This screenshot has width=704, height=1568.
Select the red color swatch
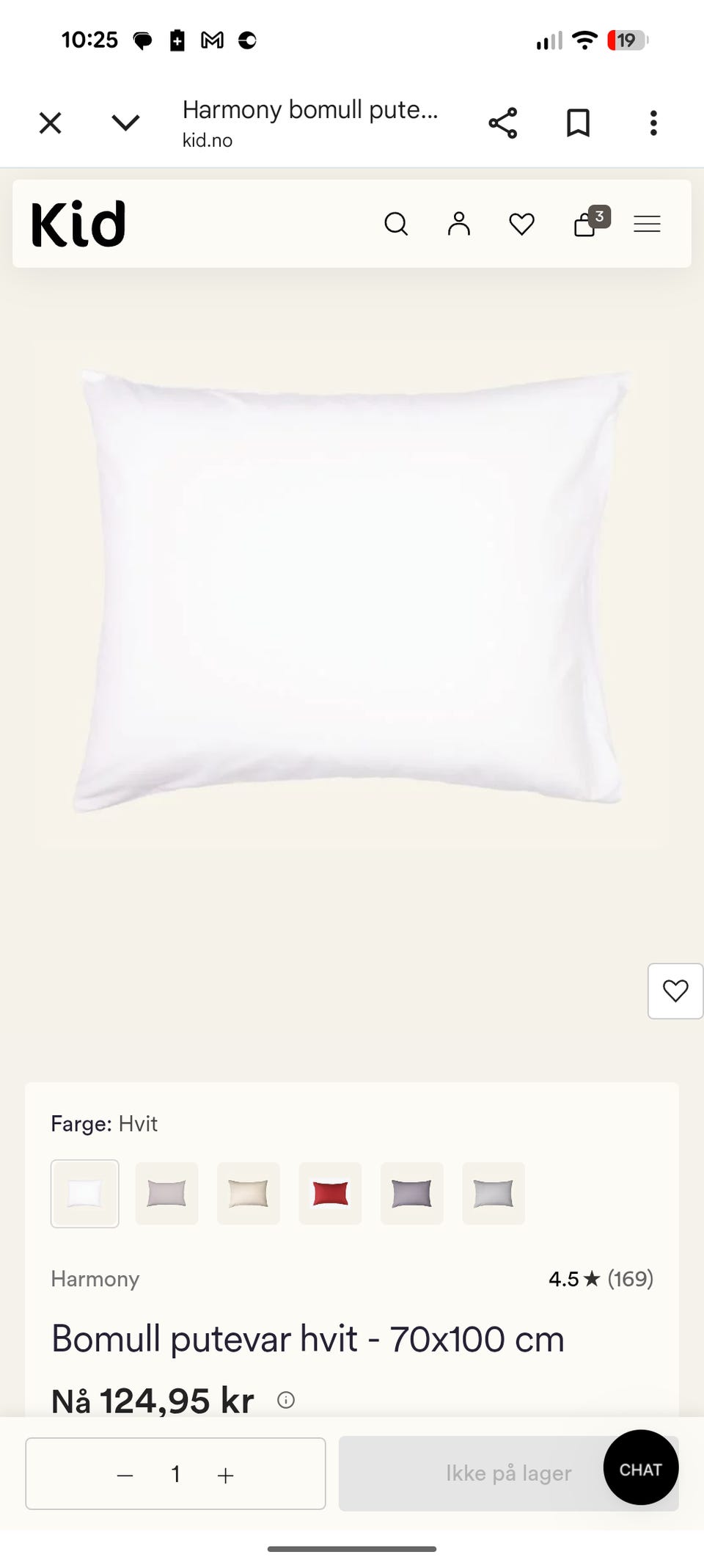pos(330,1193)
